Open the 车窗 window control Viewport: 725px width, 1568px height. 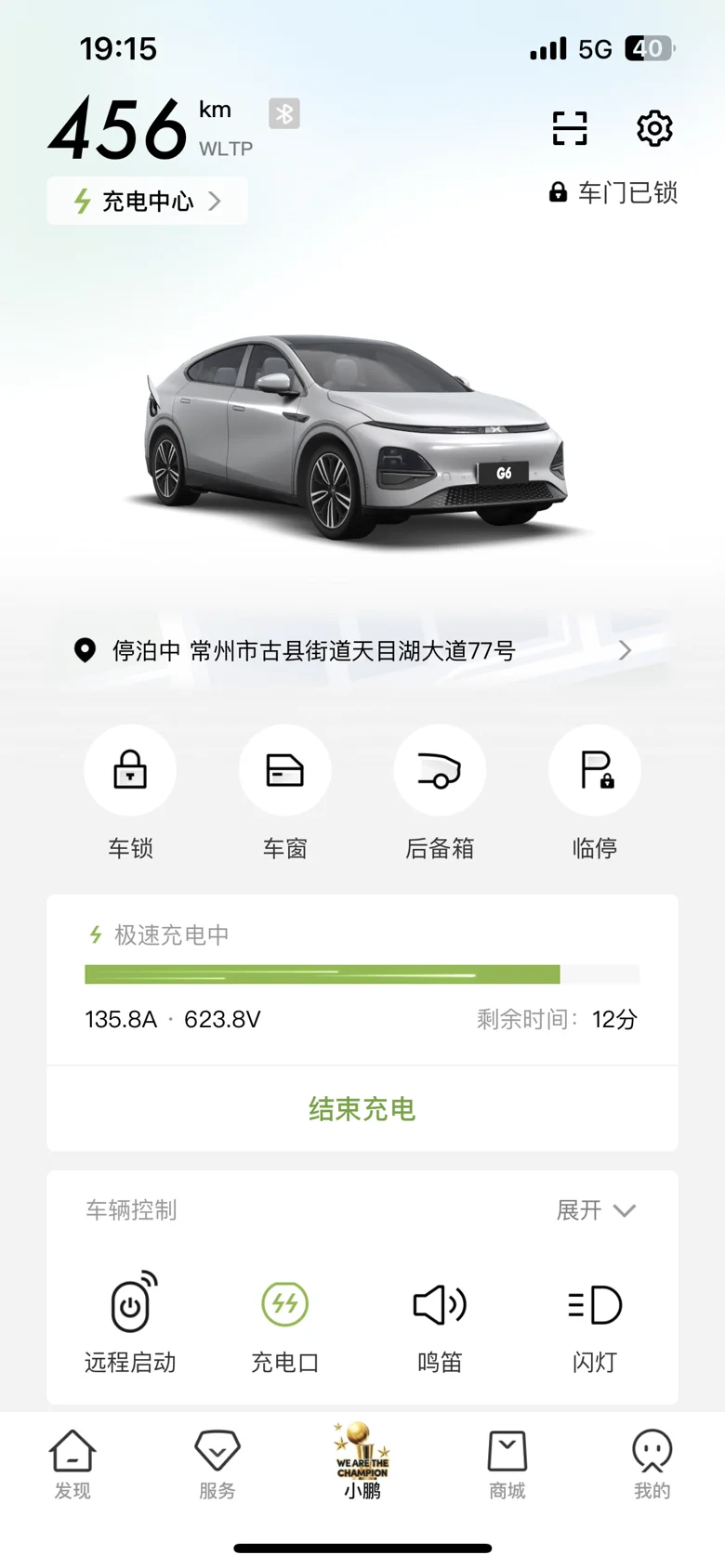click(x=284, y=771)
